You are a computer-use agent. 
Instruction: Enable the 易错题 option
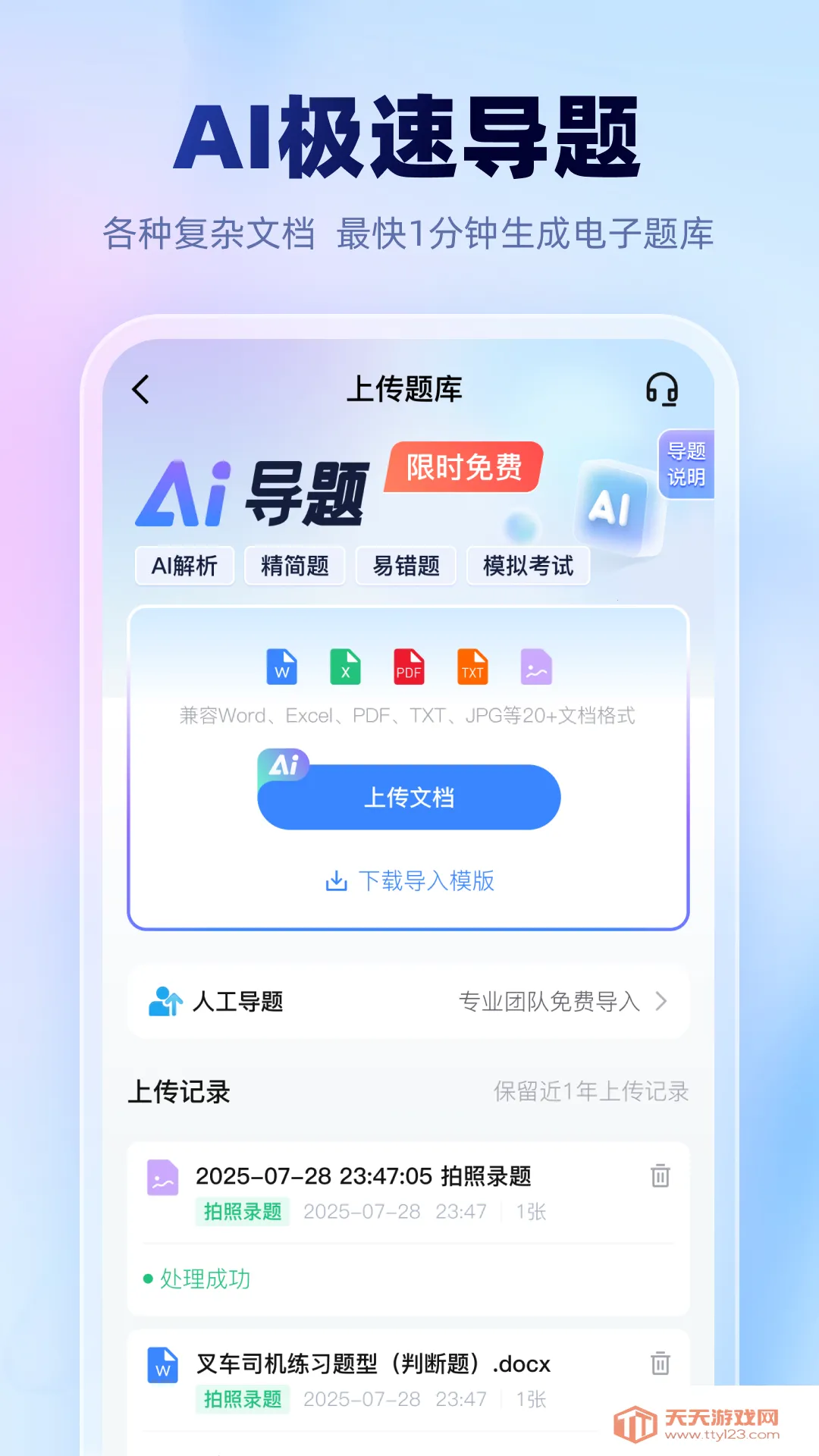(x=406, y=566)
